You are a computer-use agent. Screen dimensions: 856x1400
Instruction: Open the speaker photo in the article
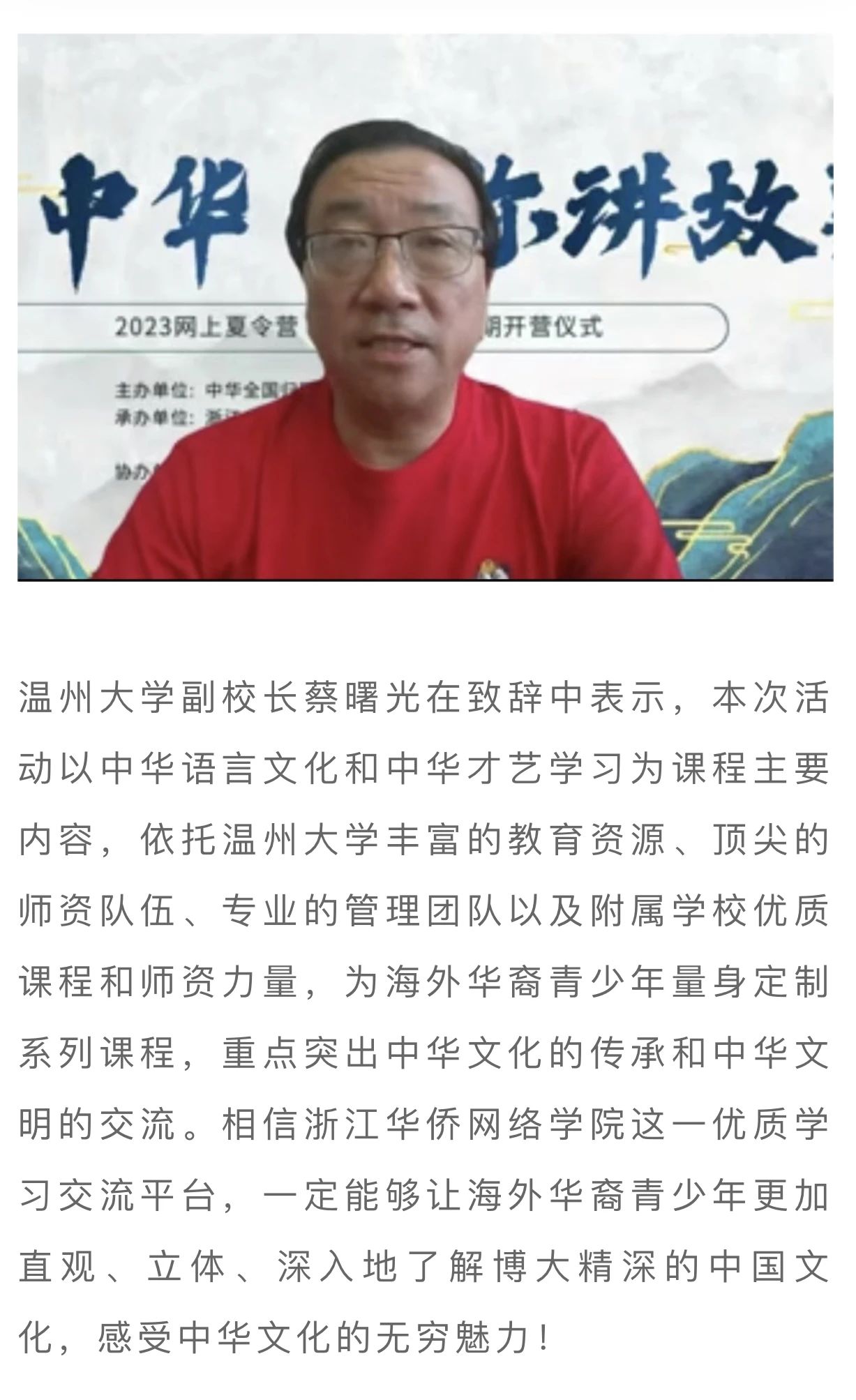tap(425, 307)
